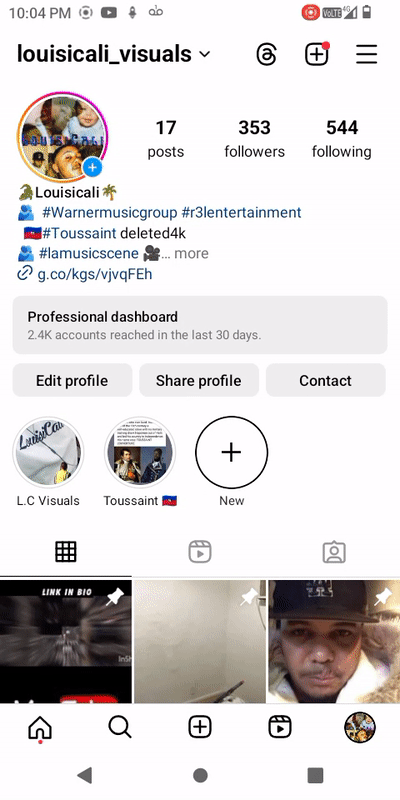View the 544 following list
Screen dimensions: 400x800
[x=341, y=139]
